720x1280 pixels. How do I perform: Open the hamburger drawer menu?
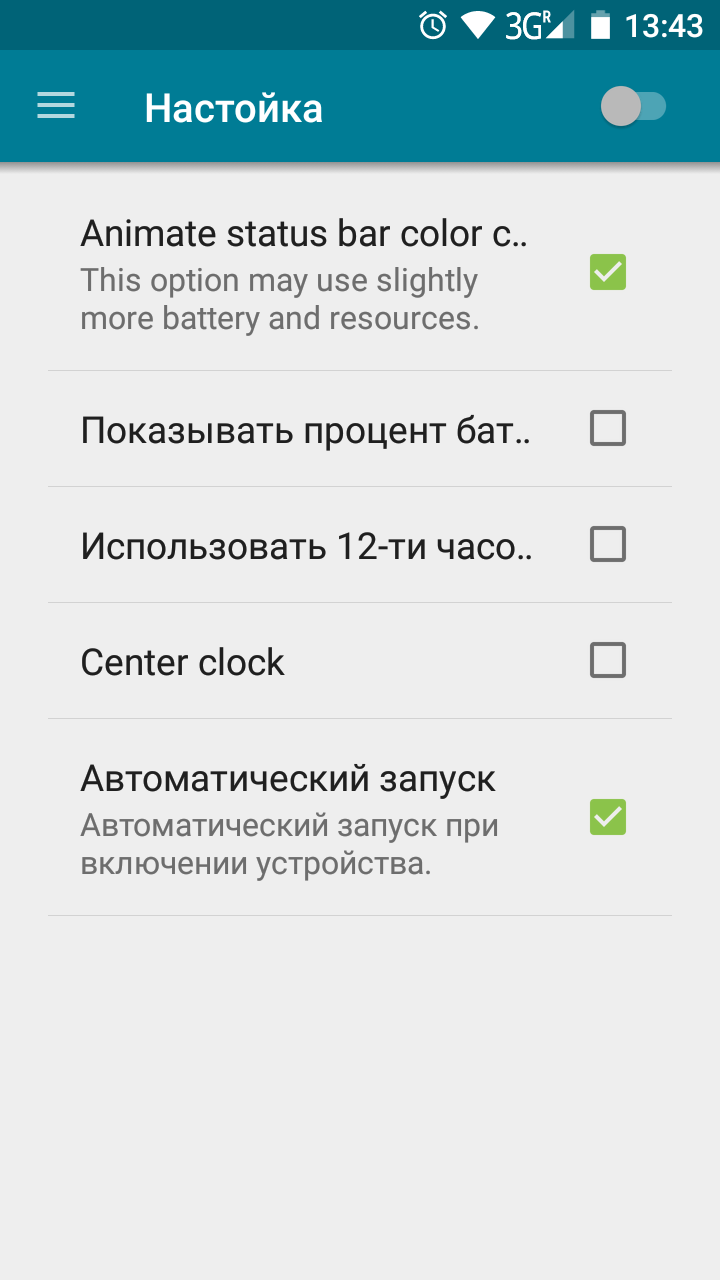coord(56,106)
